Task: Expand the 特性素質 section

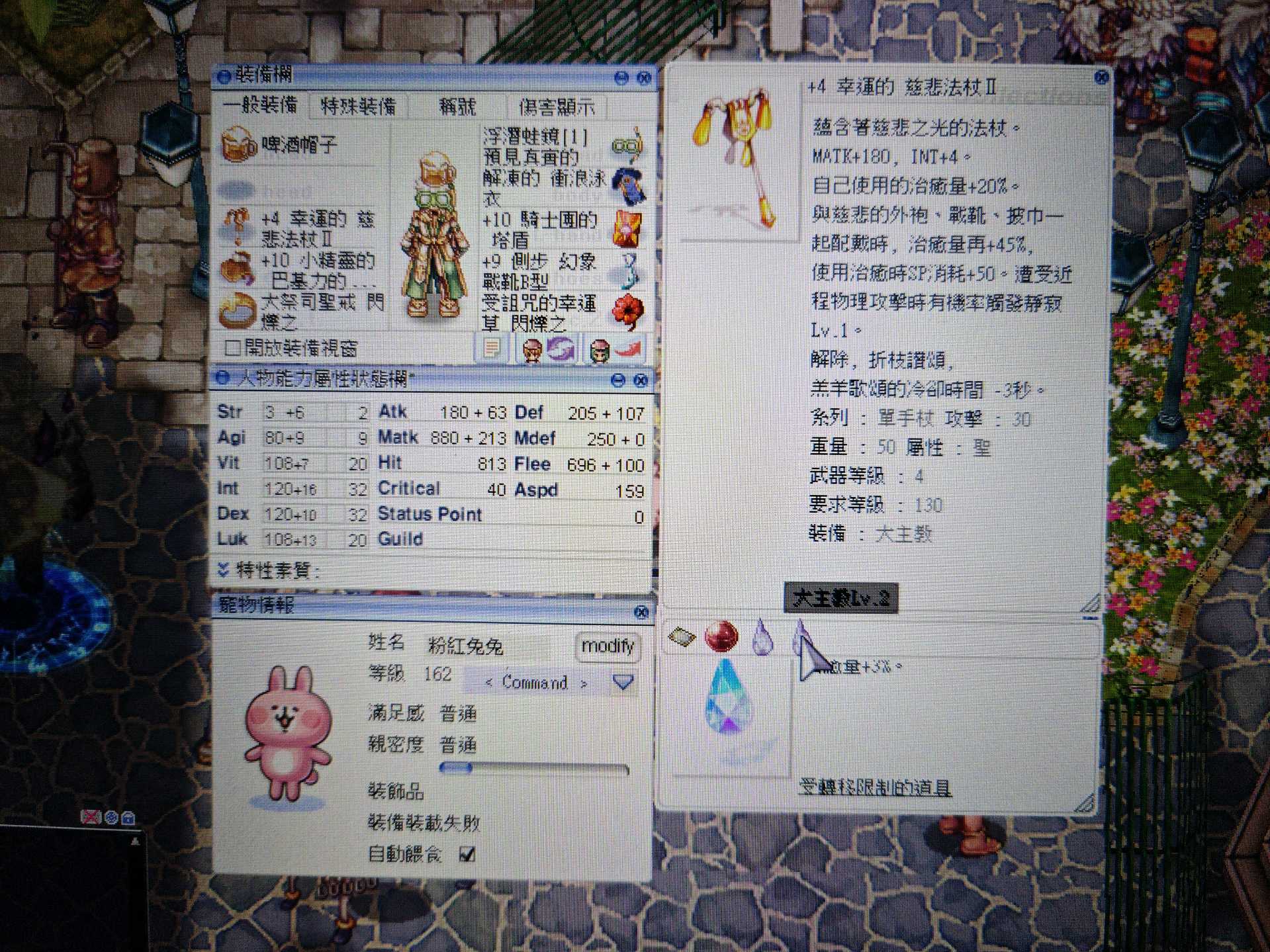Action: click(x=224, y=570)
